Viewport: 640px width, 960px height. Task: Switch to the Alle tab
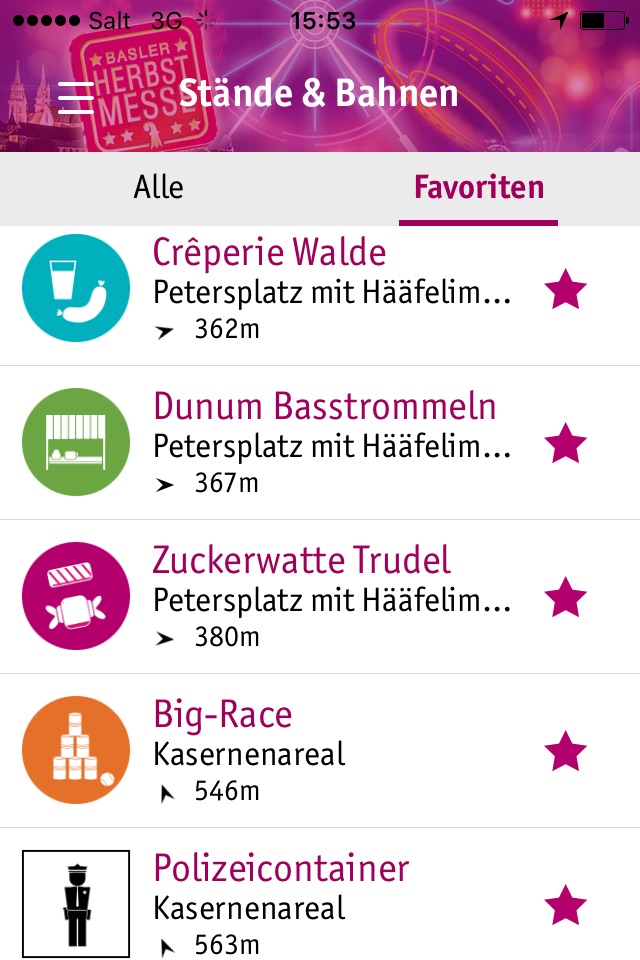(x=158, y=188)
